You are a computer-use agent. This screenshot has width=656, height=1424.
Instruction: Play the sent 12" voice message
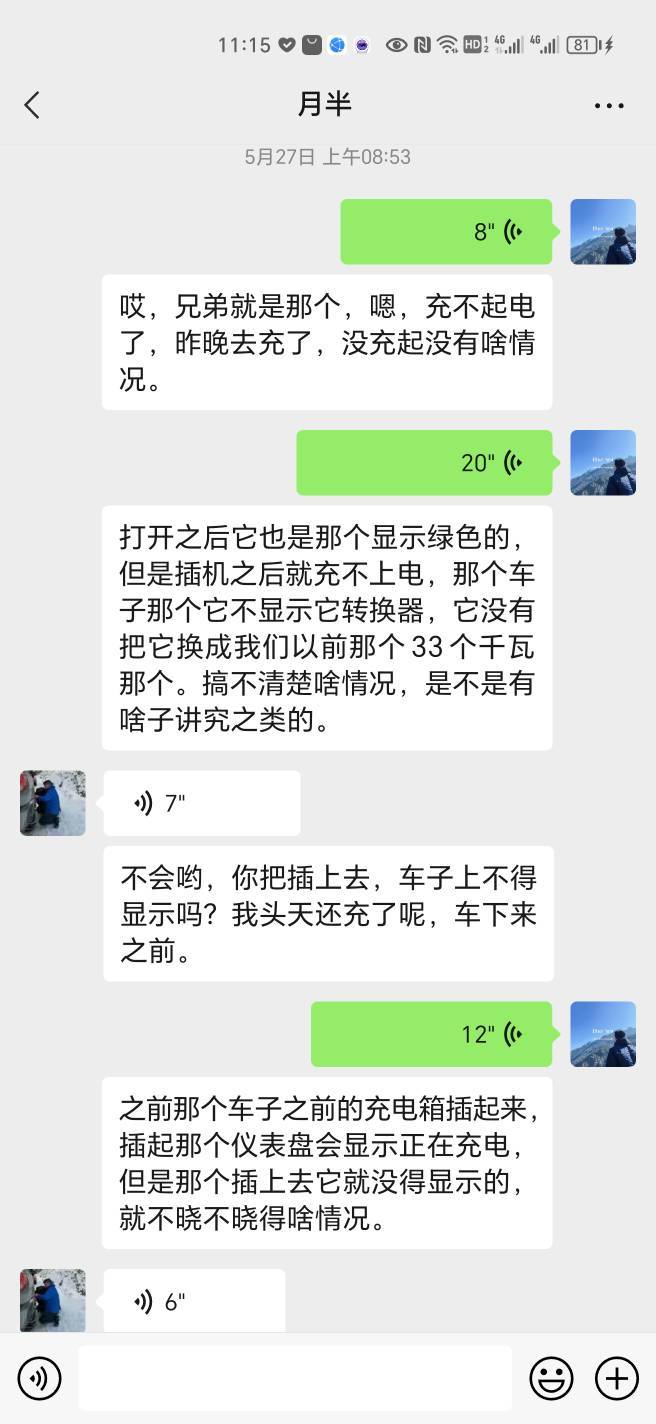(x=432, y=1034)
